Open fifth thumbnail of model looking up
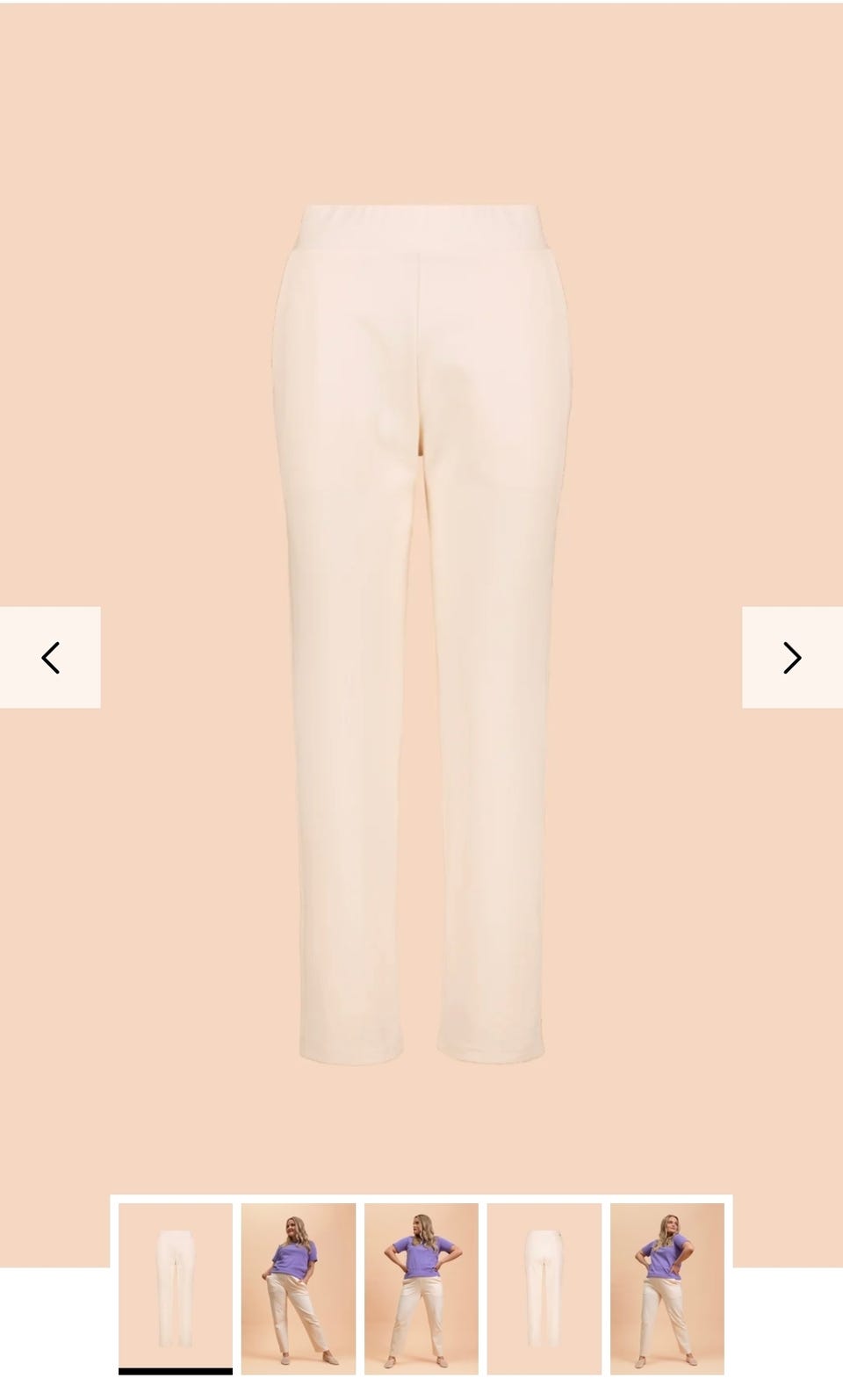The height and width of the screenshot is (1400, 843). [x=667, y=1288]
